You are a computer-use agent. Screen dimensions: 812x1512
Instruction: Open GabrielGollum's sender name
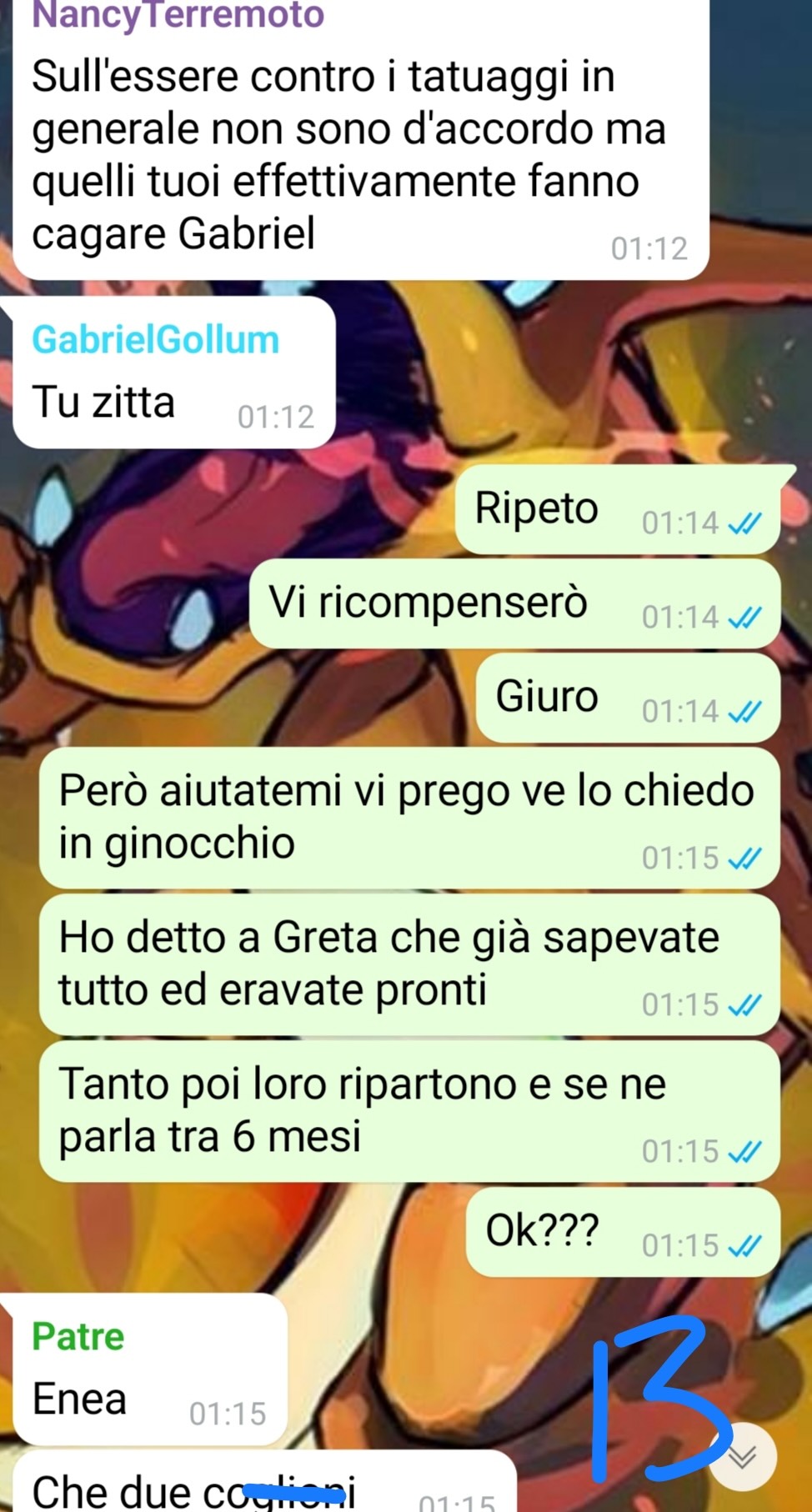click(x=155, y=340)
